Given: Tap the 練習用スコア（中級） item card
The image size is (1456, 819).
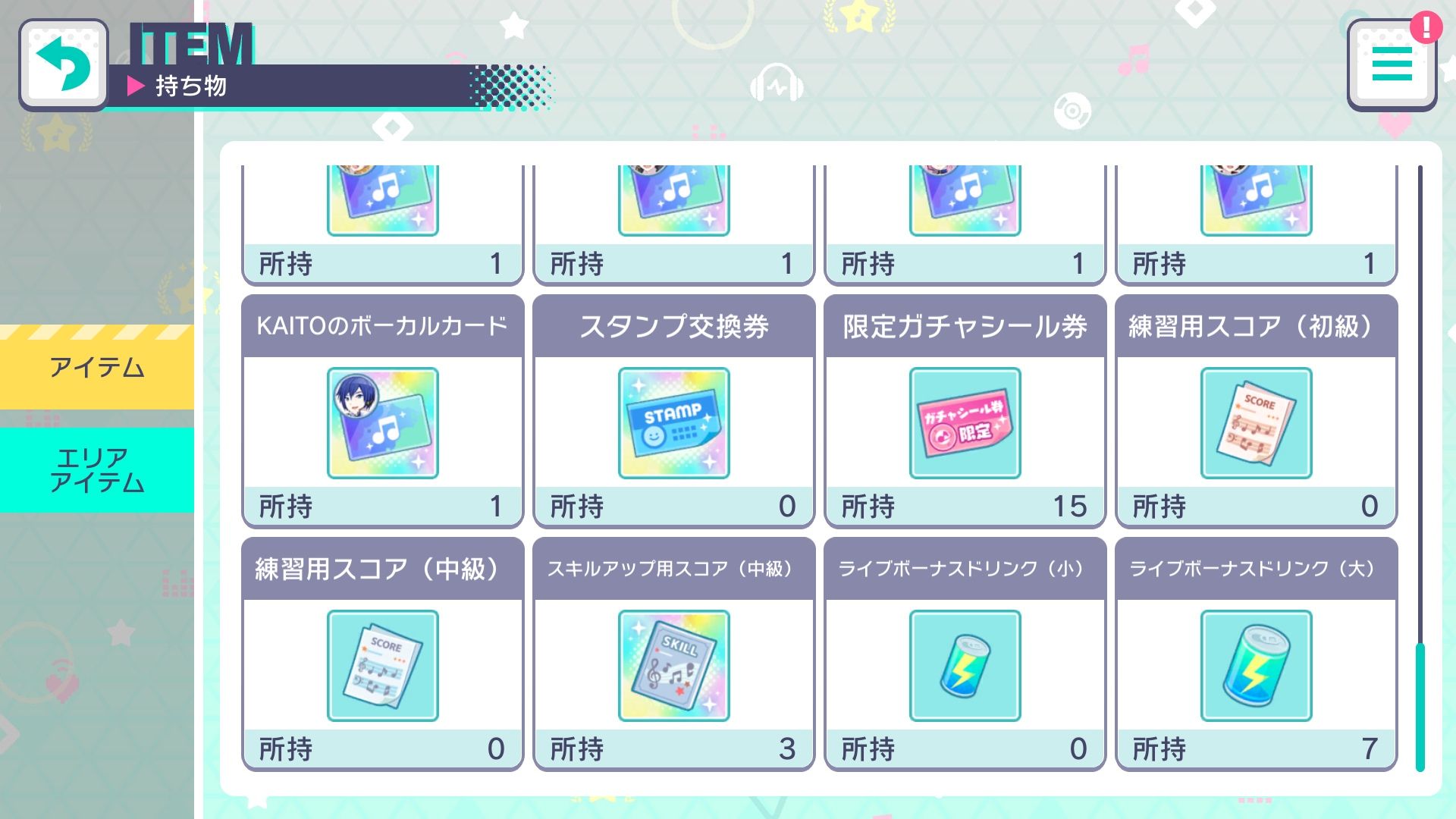Looking at the screenshot, I should click(x=382, y=666).
